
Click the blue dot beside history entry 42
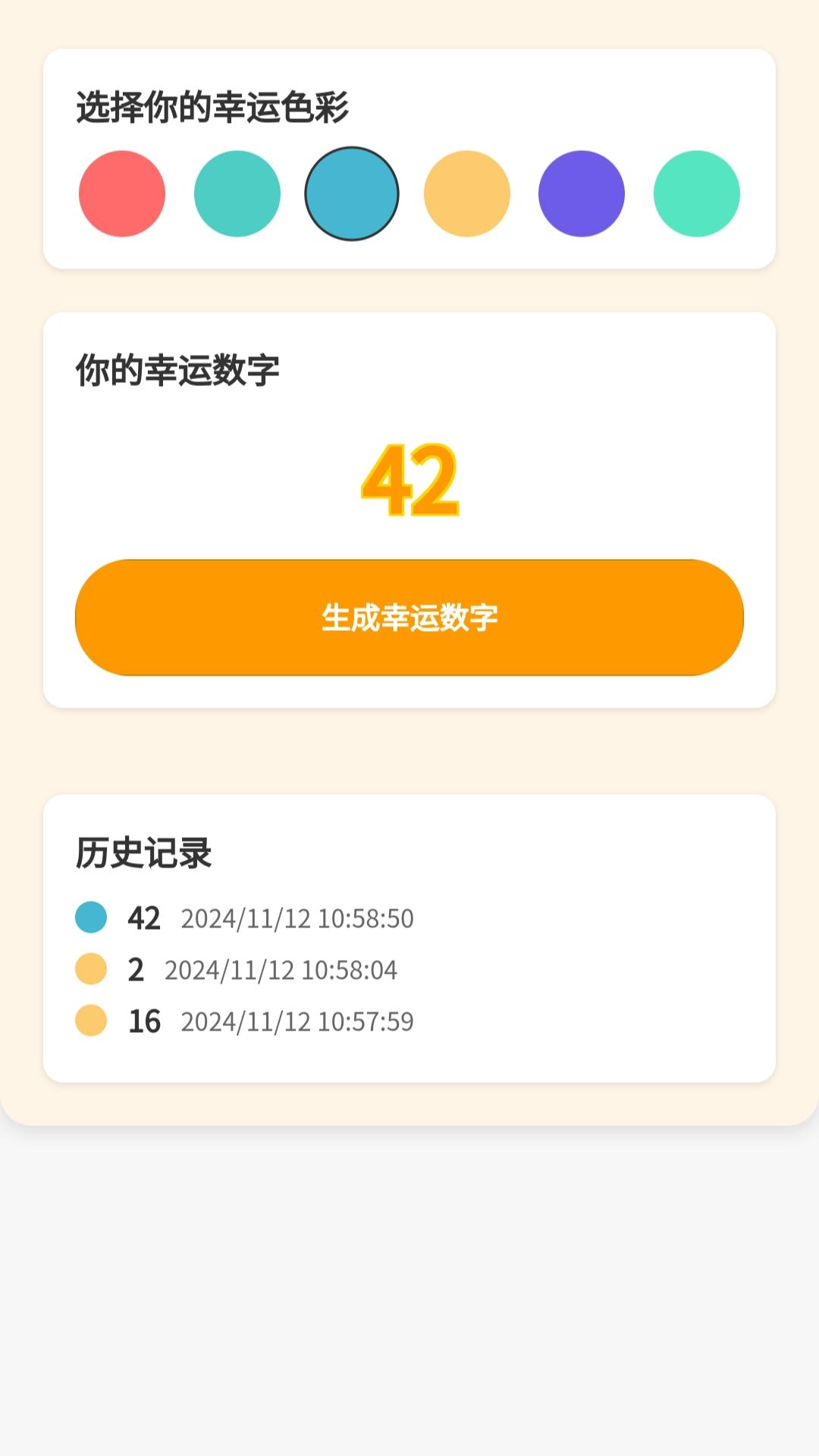tap(90, 918)
